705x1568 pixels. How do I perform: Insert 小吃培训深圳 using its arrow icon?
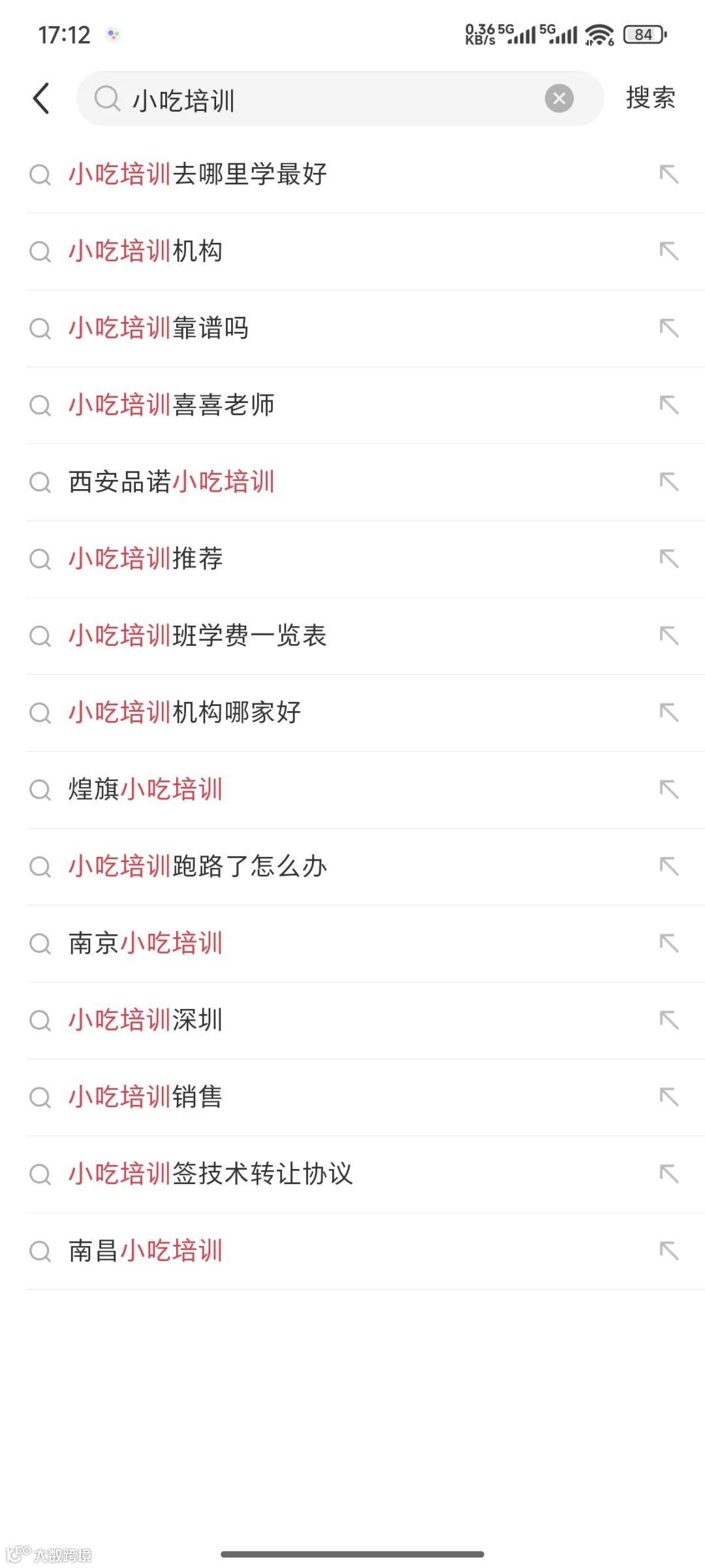[x=668, y=1019]
